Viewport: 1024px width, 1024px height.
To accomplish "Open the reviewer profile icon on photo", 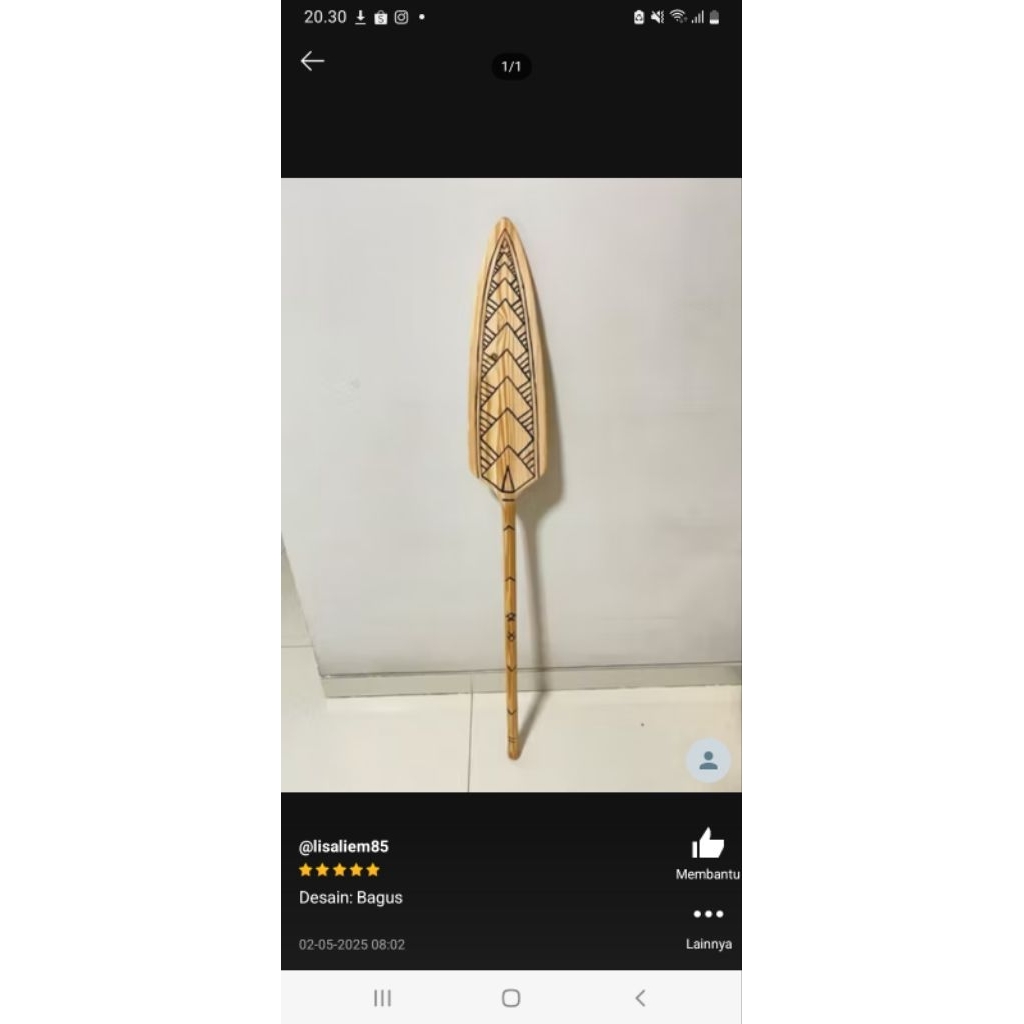I will (x=708, y=761).
